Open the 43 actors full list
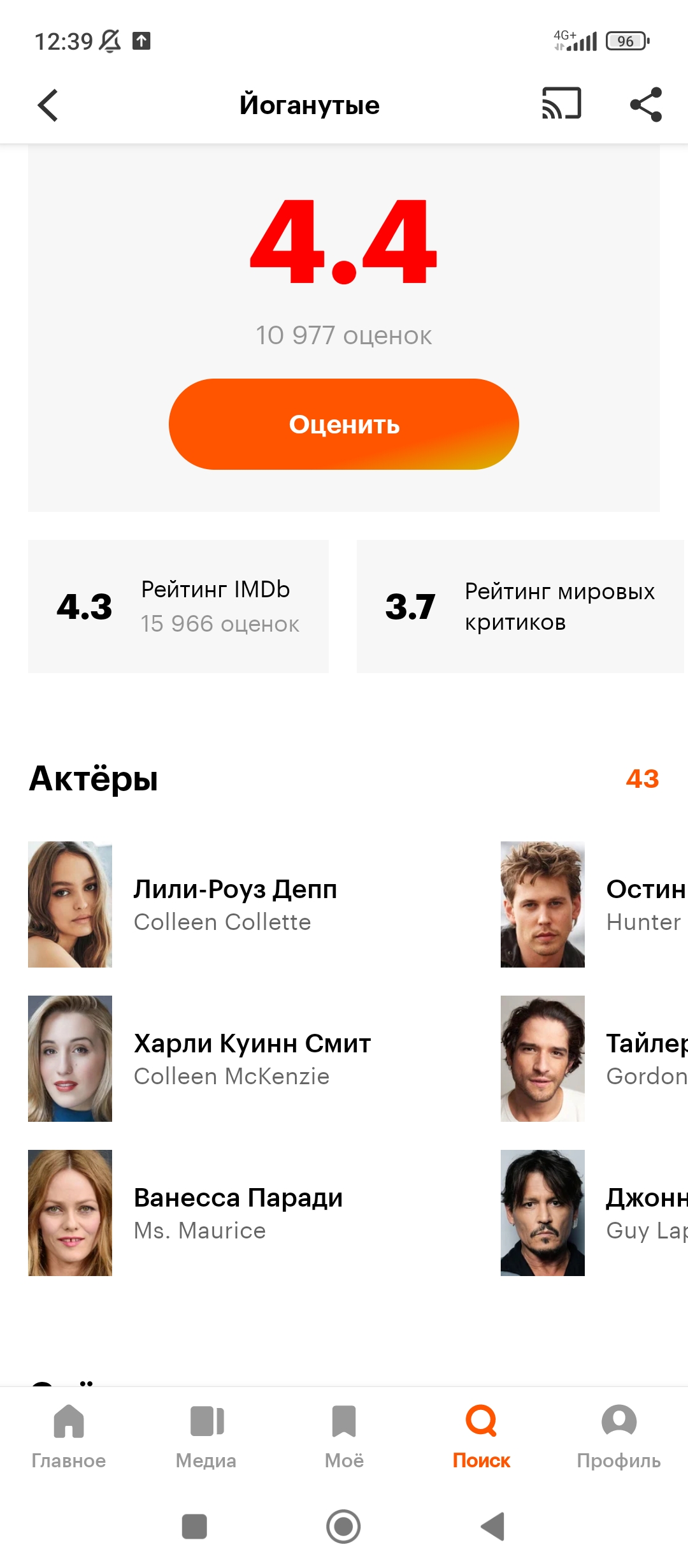This screenshot has width=688, height=1568. coord(642,778)
